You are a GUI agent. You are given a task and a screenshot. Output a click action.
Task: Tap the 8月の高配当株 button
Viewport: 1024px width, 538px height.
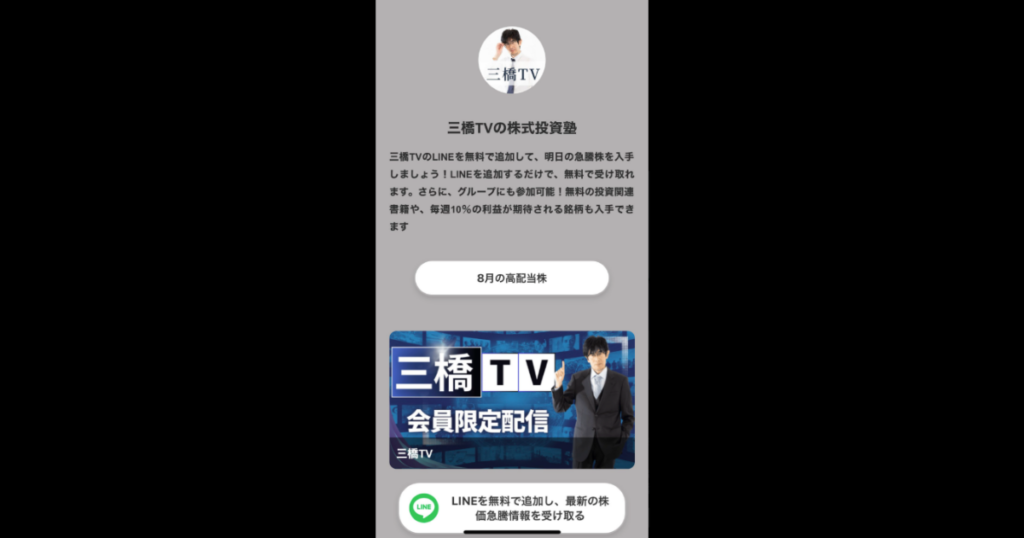click(511, 278)
